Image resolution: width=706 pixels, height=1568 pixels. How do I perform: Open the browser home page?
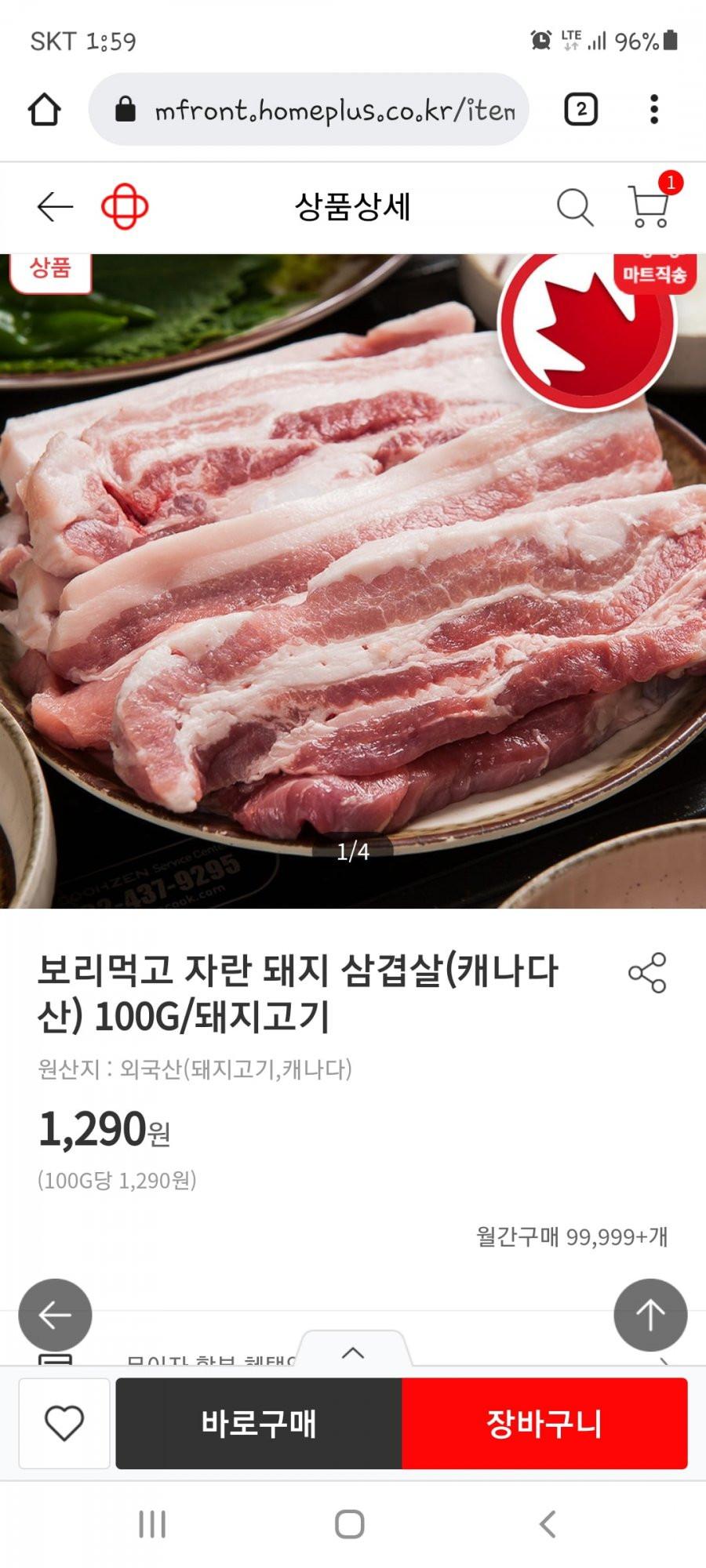(45, 110)
